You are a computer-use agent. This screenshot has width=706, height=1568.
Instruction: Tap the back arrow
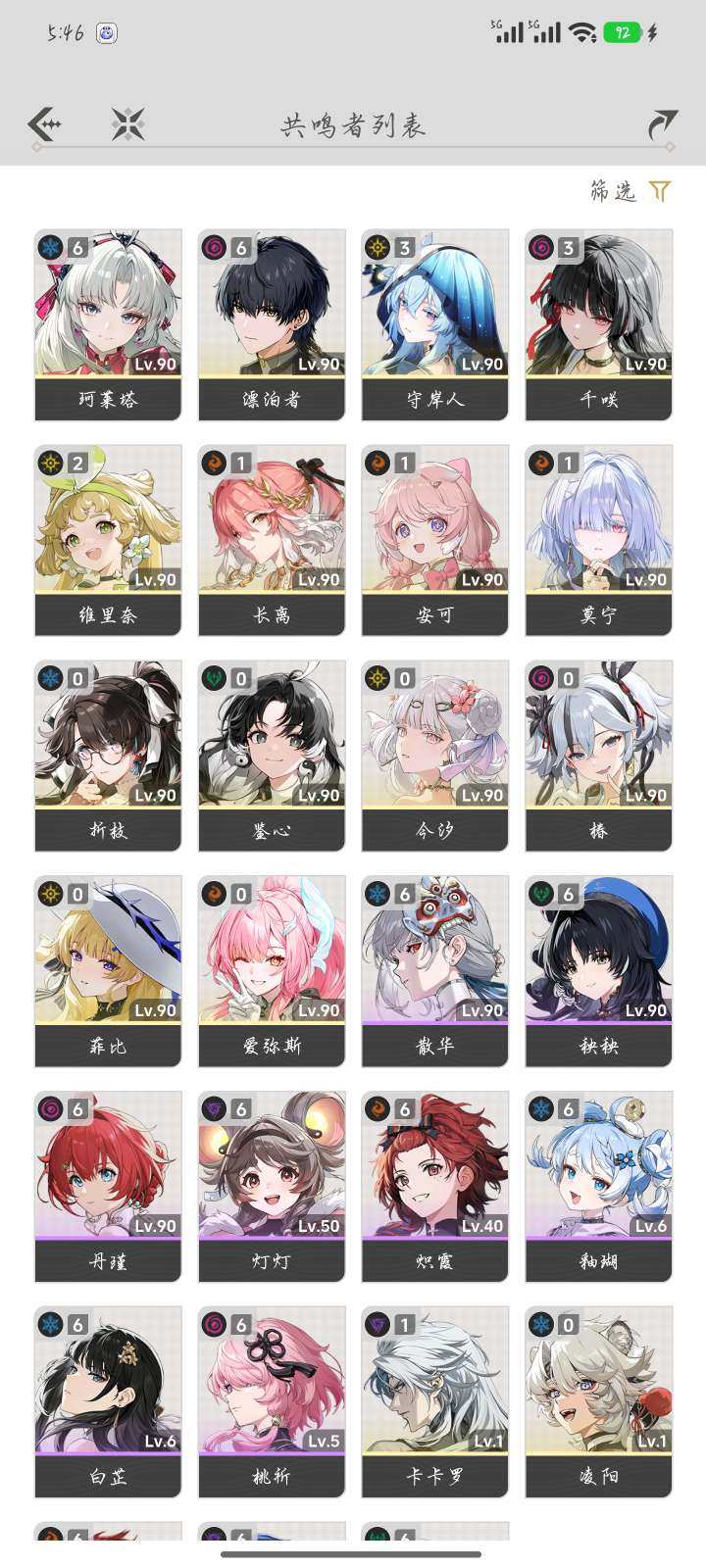tap(44, 124)
